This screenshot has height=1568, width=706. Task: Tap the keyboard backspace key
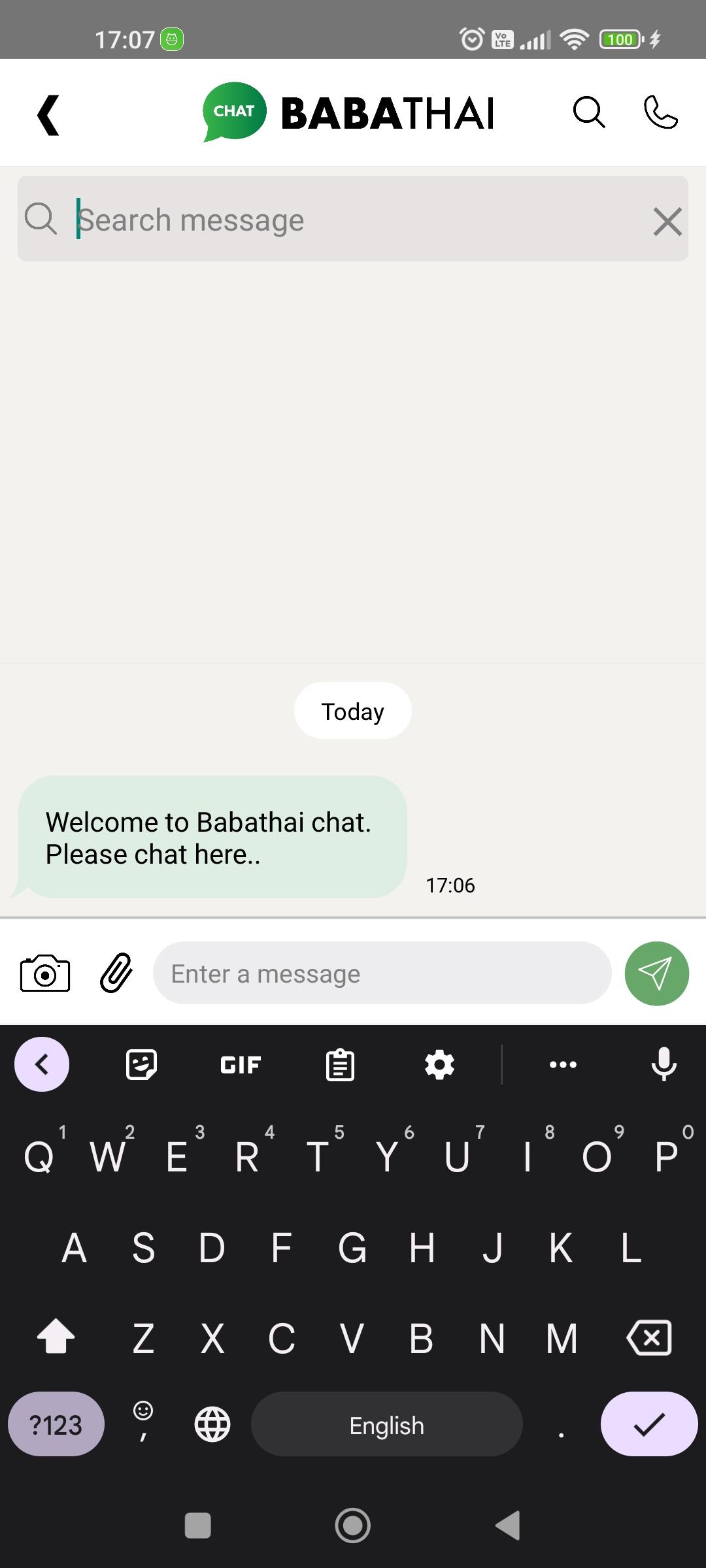[x=649, y=1337]
